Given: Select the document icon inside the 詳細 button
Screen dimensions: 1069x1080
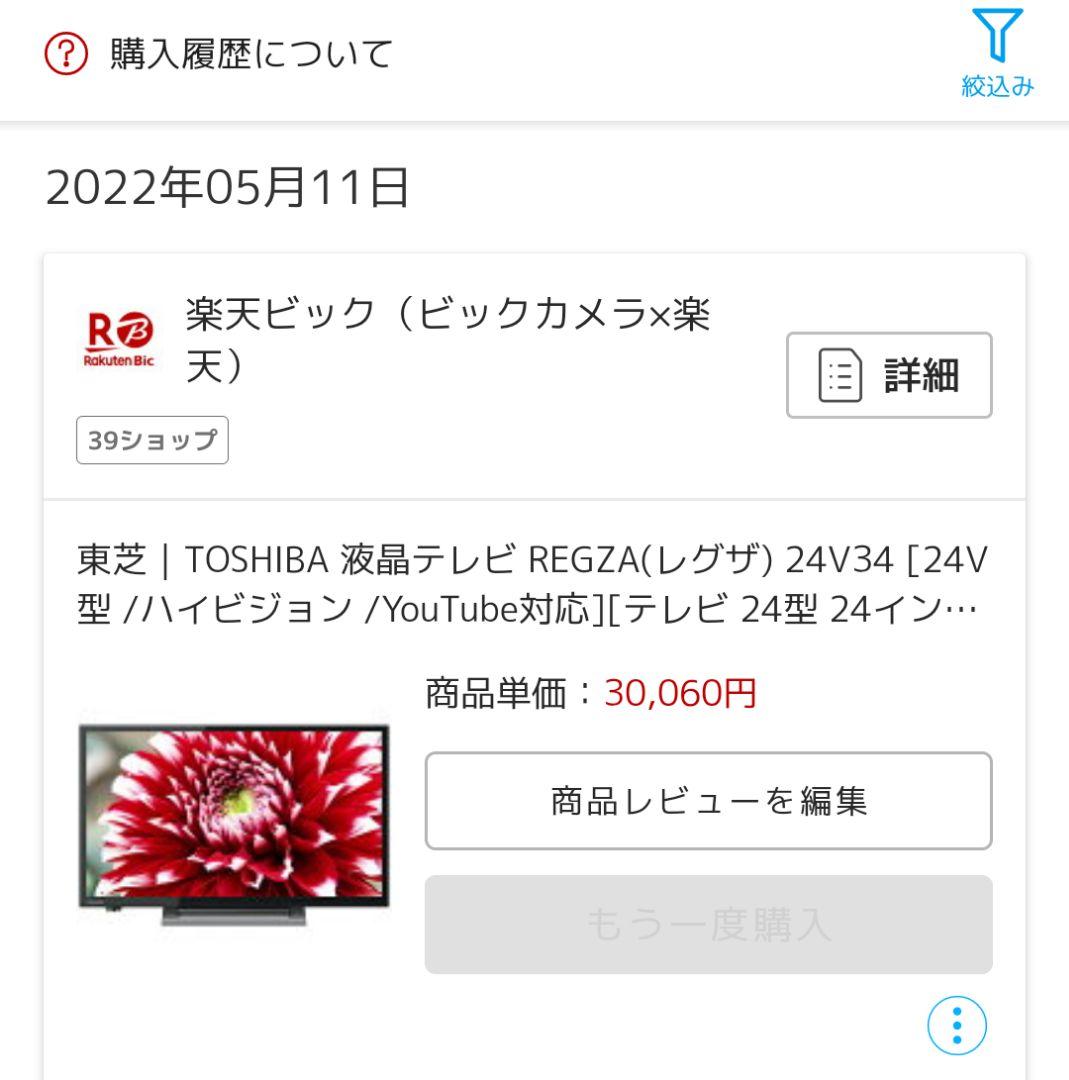Looking at the screenshot, I should point(840,375).
